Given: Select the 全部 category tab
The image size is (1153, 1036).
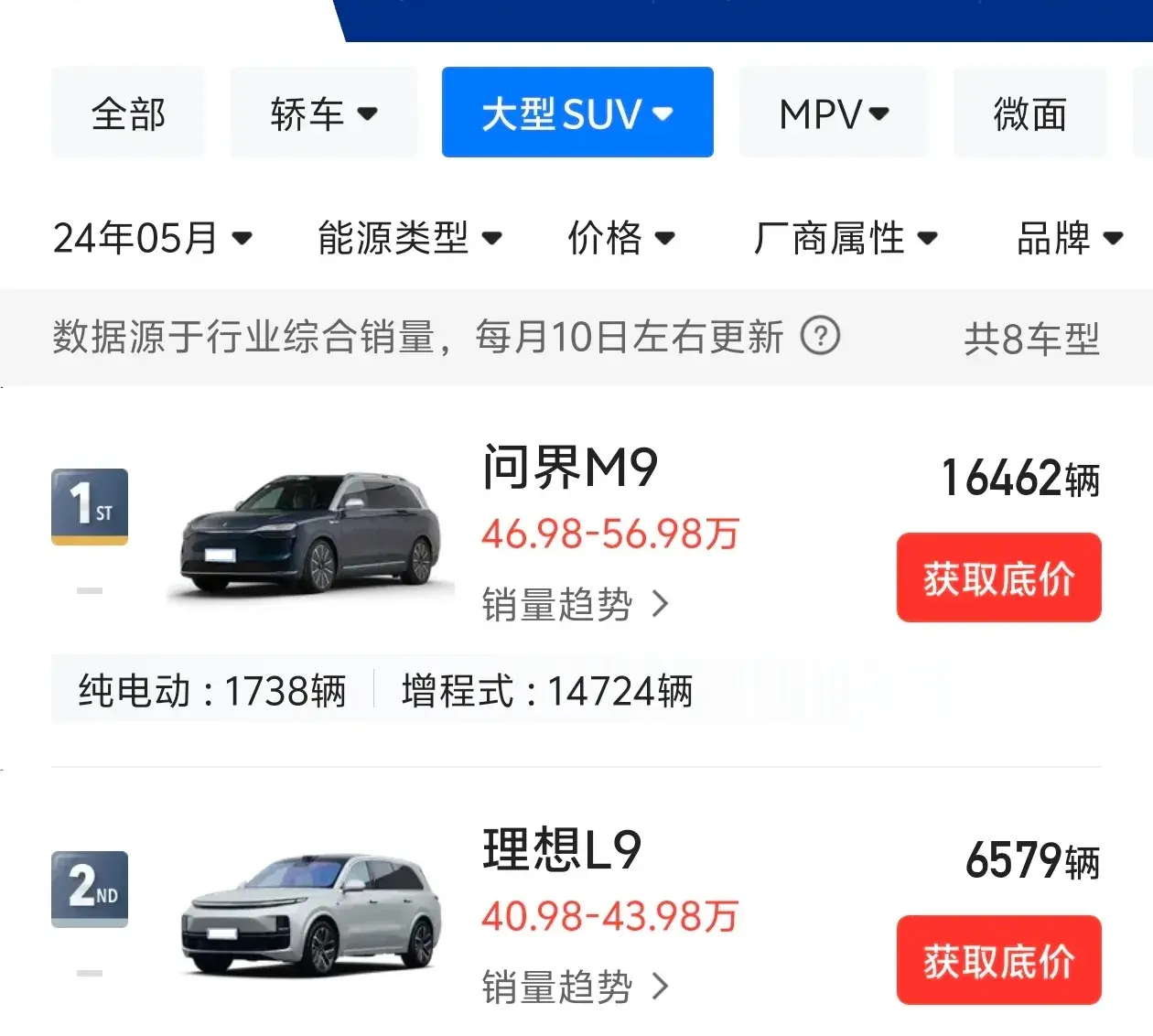Looking at the screenshot, I should [x=128, y=113].
